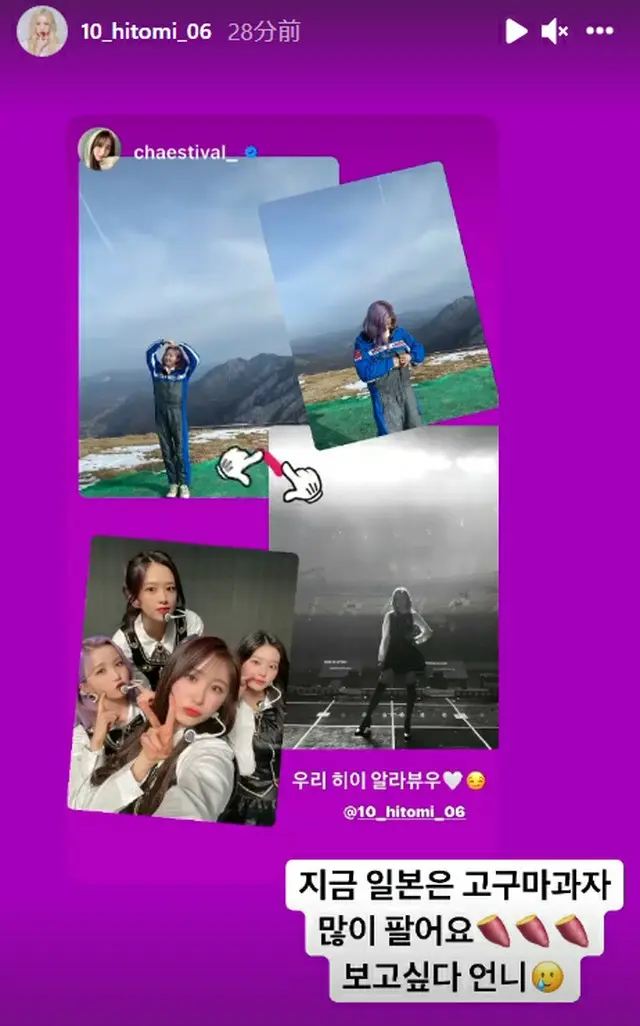This screenshot has width=640, height=1026.
Task: Tap the 10_hitomi_06 username
Action: tap(146, 32)
